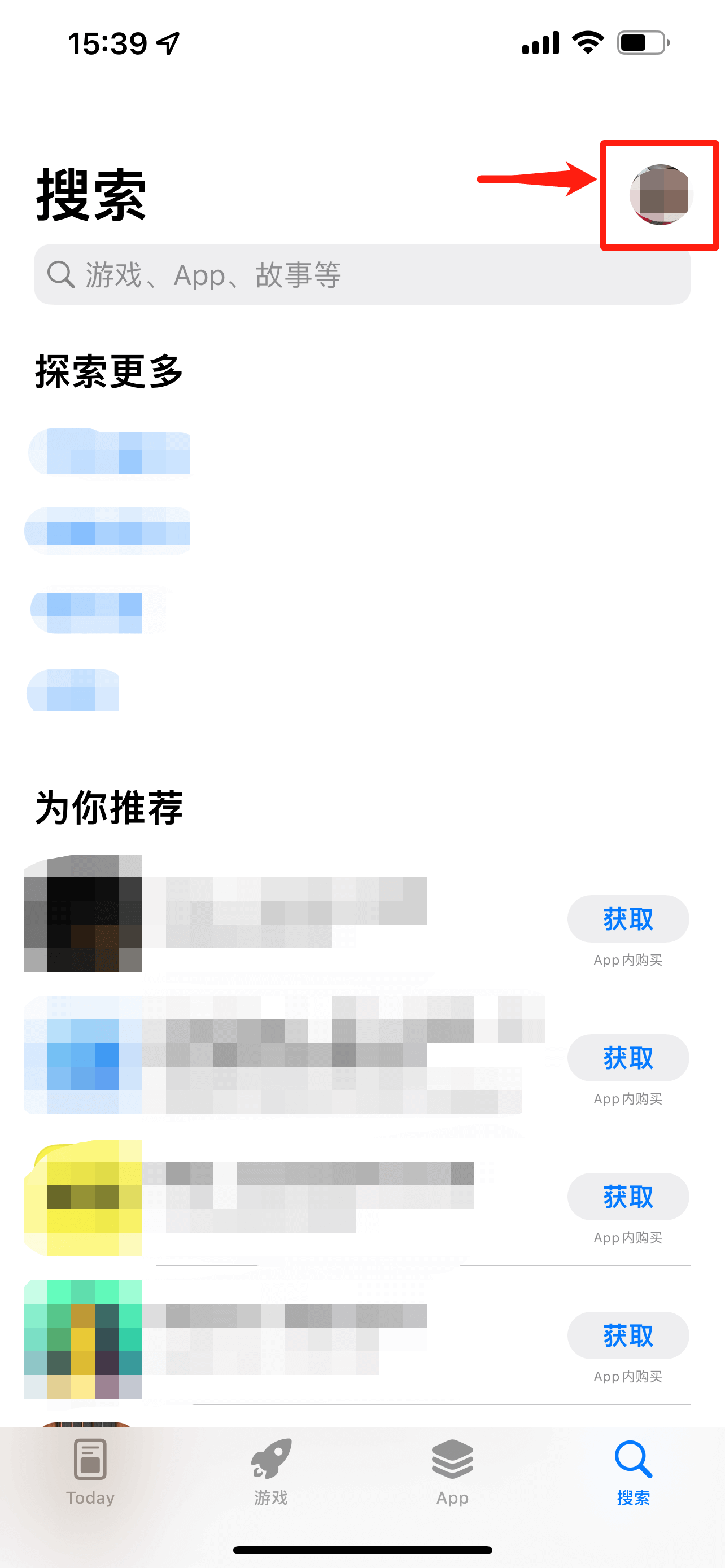Tap 获取 for the first recommended app
This screenshot has width=725, height=1568.
coord(628,918)
